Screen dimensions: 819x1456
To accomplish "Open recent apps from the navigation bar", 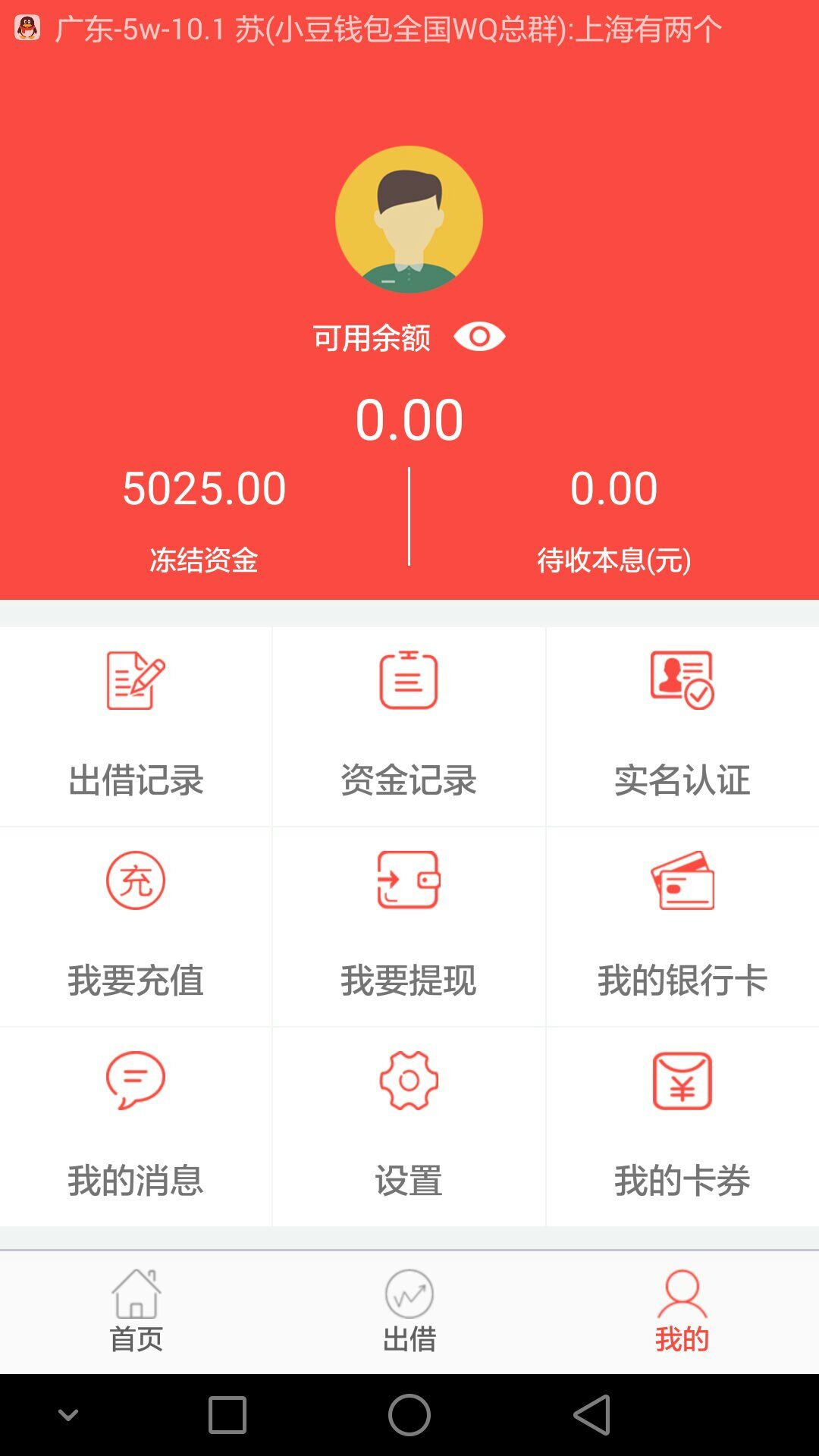I will [227, 1415].
